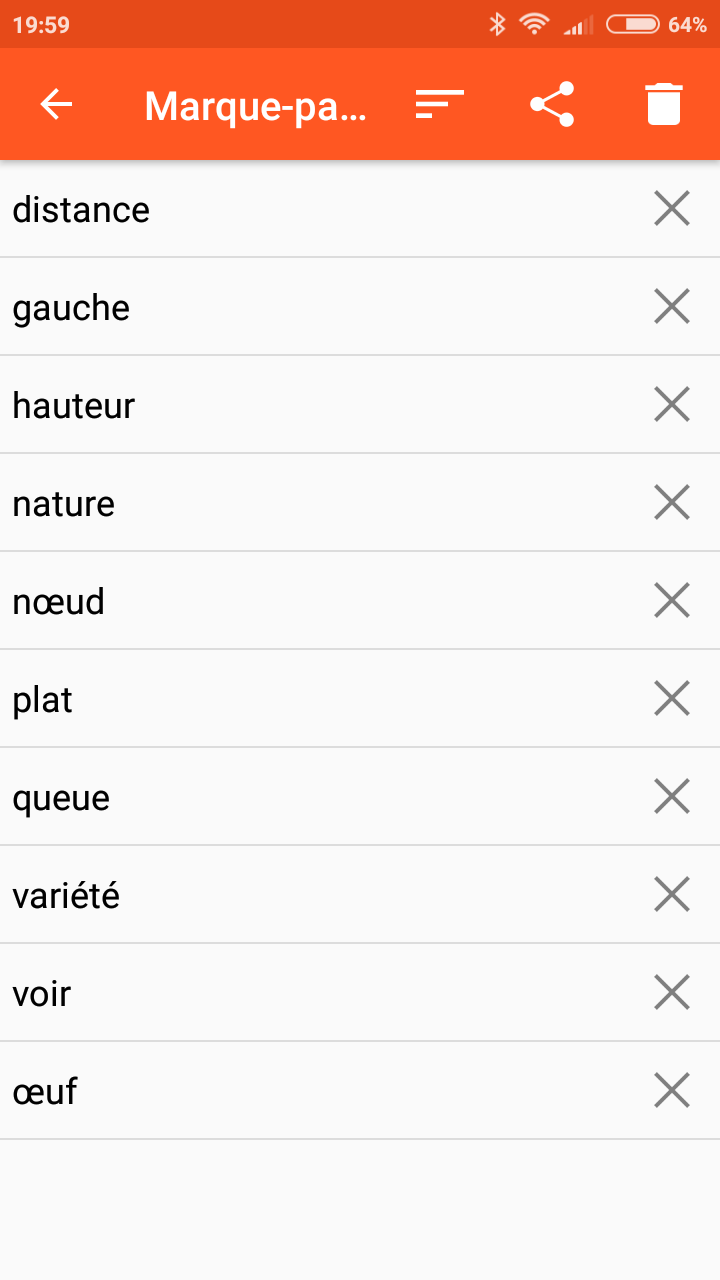Remove "queue" from bookmarks
This screenshot has width=720, height=1280.
click(671, 796)
